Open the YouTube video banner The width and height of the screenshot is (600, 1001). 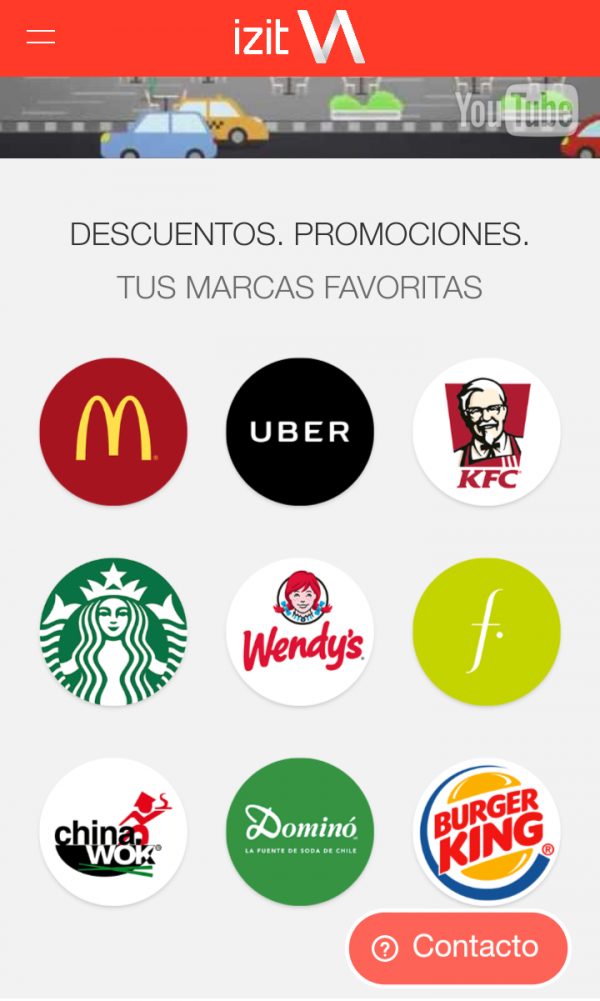pyautogui.click(x=300, y=117)
